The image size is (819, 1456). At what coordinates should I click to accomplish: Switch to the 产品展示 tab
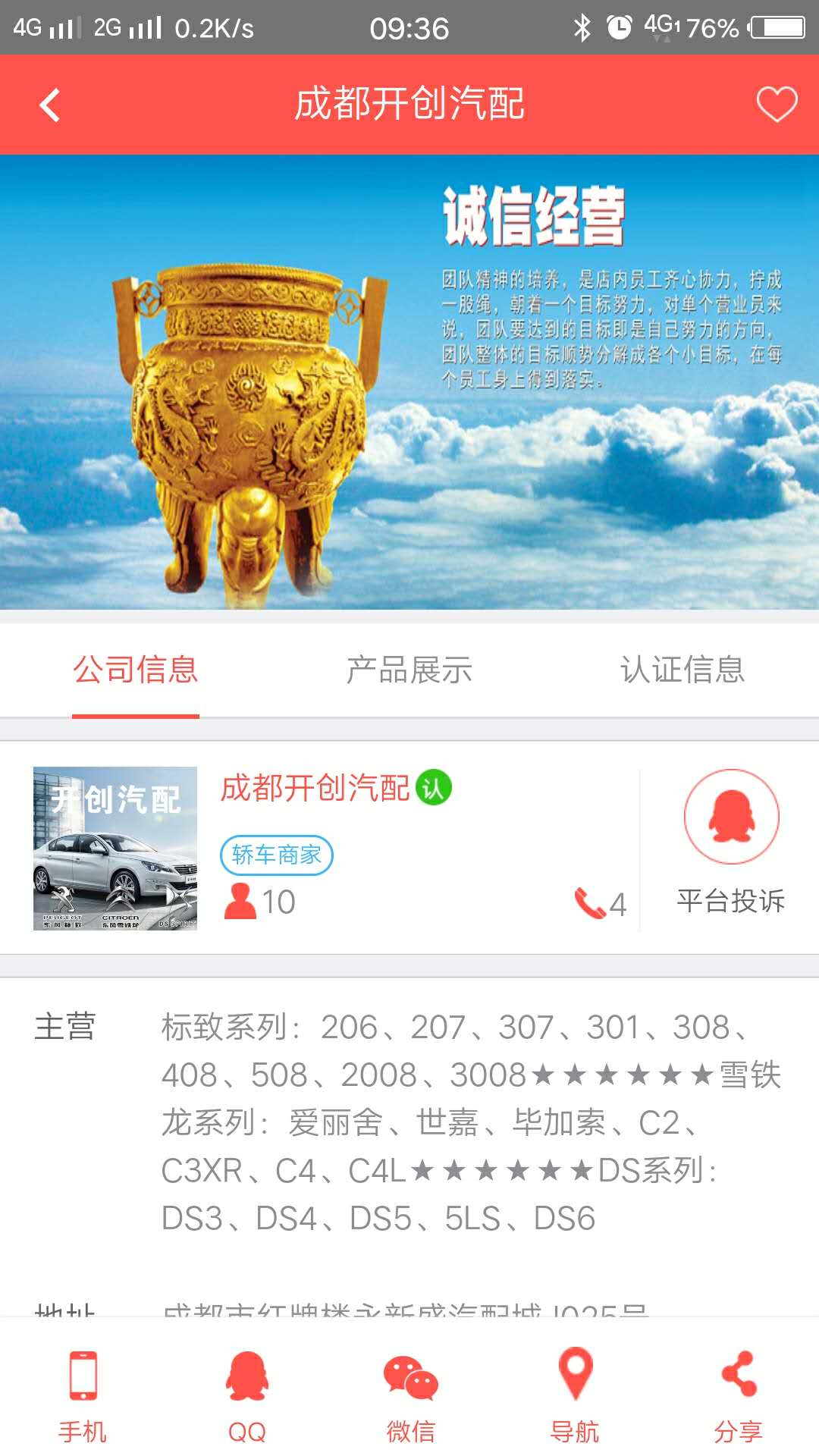pyautogui.click(x=409, y=670)
